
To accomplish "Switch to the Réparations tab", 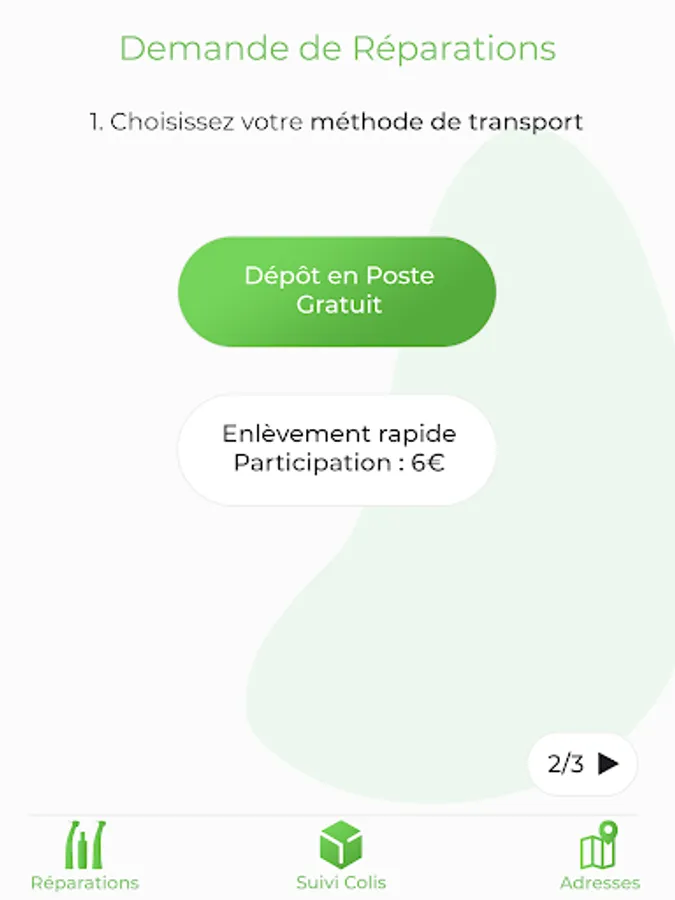I will click(x=85, y=856).
